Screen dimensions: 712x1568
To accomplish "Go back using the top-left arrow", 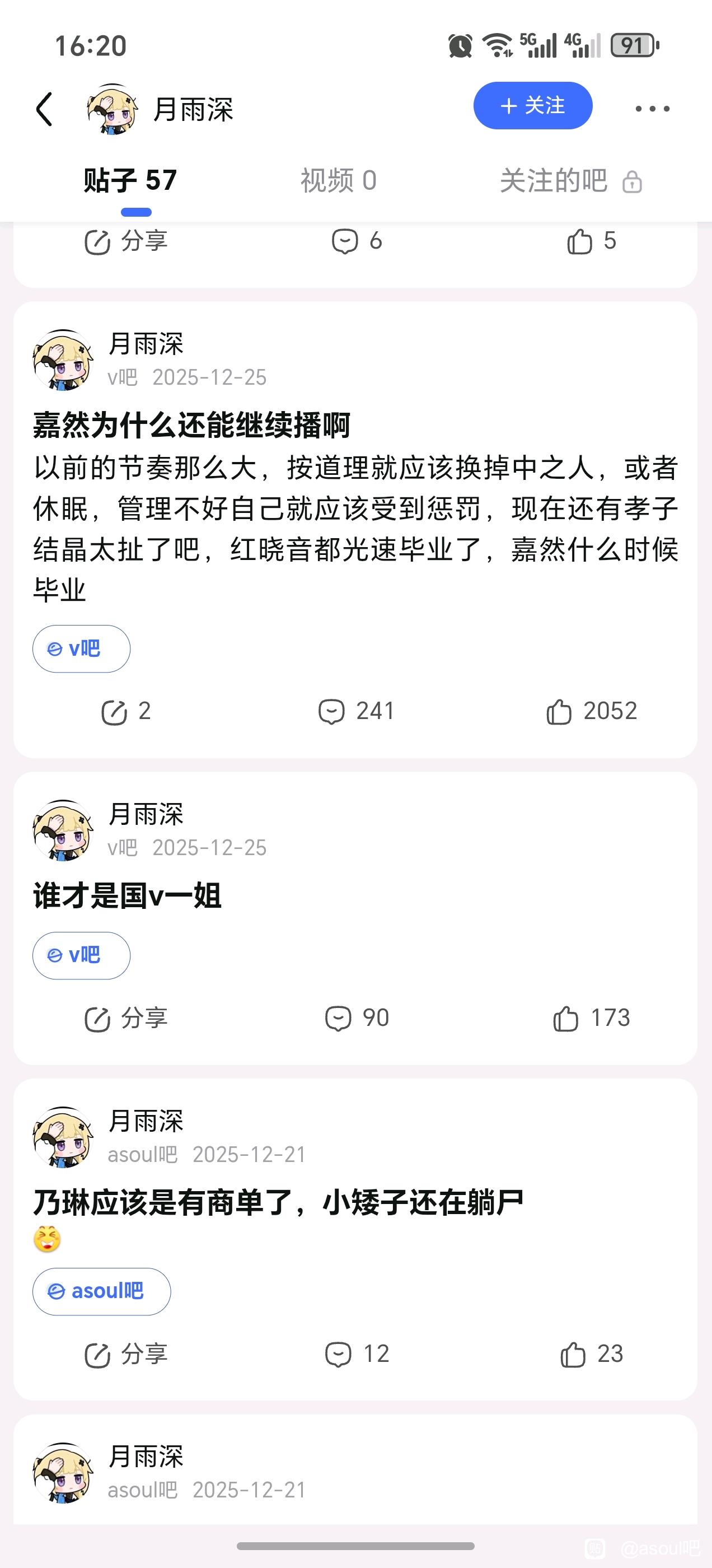I will [x=44, y=110].
